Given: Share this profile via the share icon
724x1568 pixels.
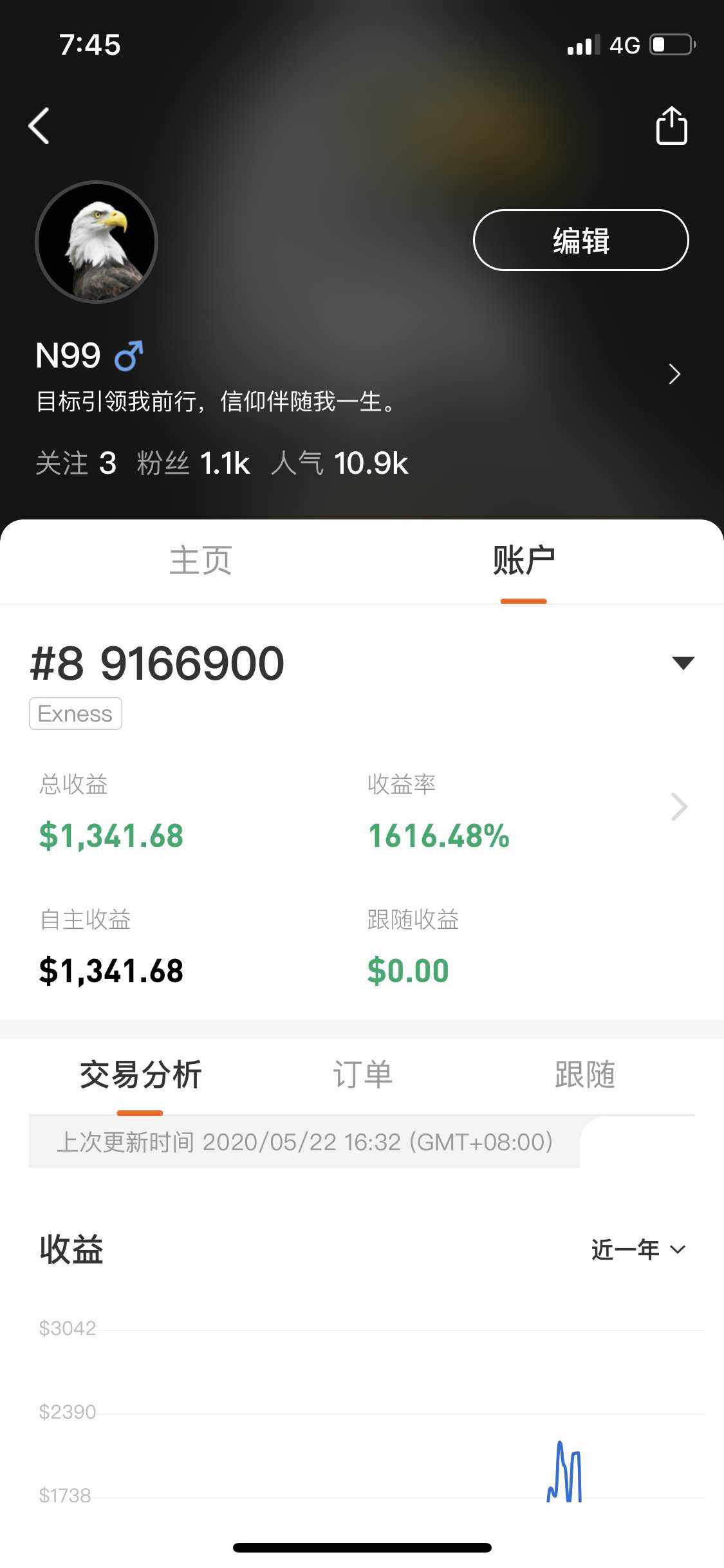Looking at the screenshot, I should tap(671, 126).
